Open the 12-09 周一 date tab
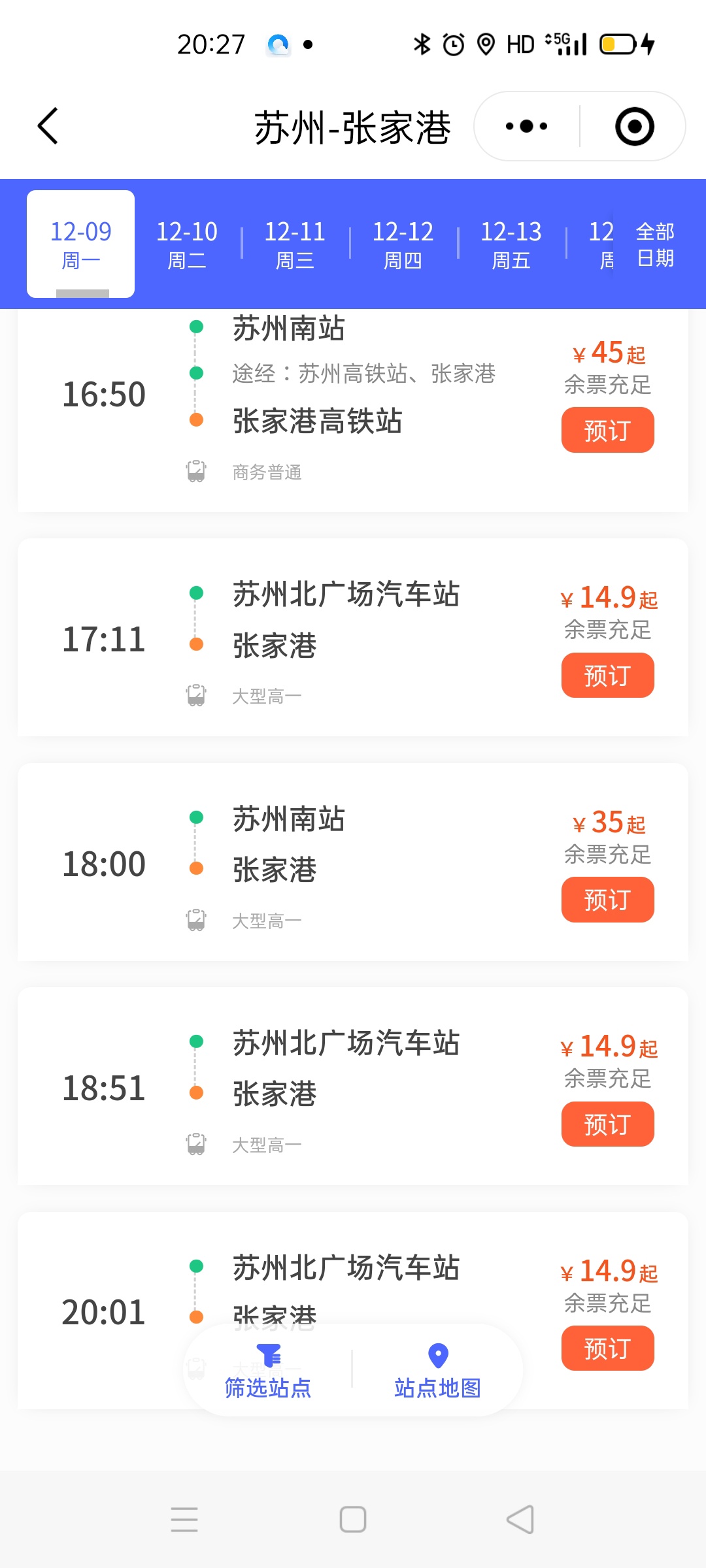Image resolution: width=706 pixels, height=1568 pixels. (80, 244)
